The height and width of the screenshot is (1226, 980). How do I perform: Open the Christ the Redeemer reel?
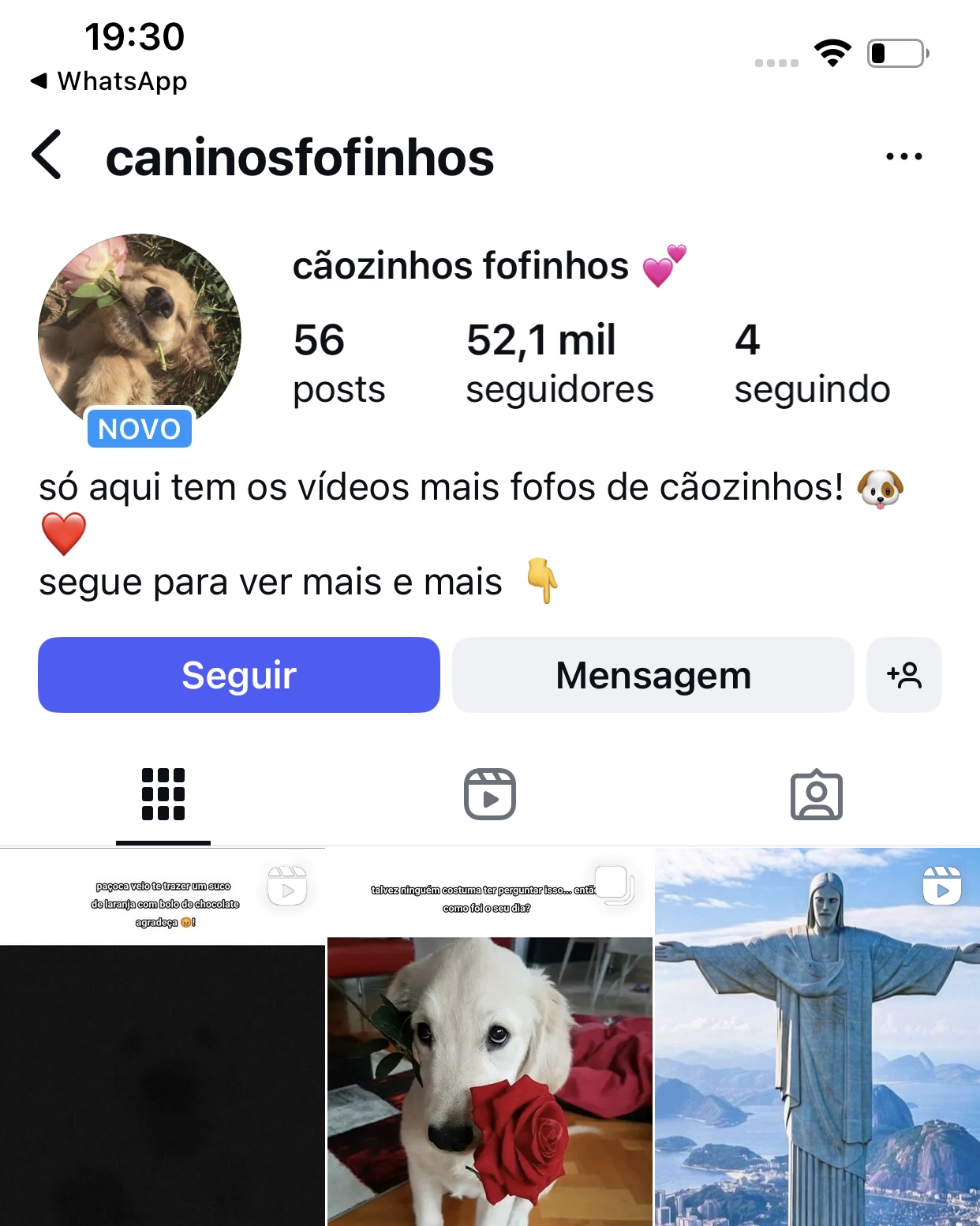(817, 1037)
